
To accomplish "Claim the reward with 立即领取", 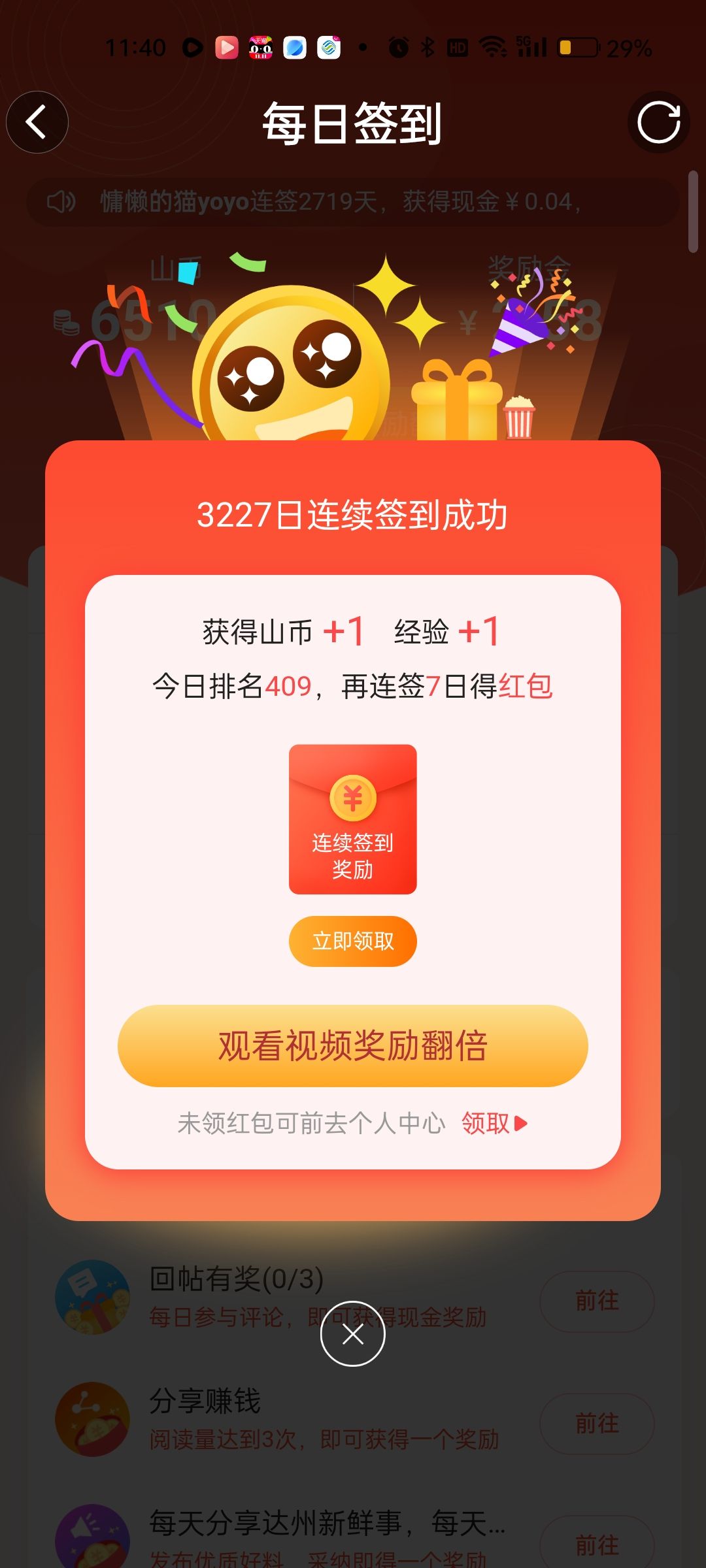I will click(x=352, y=941).
